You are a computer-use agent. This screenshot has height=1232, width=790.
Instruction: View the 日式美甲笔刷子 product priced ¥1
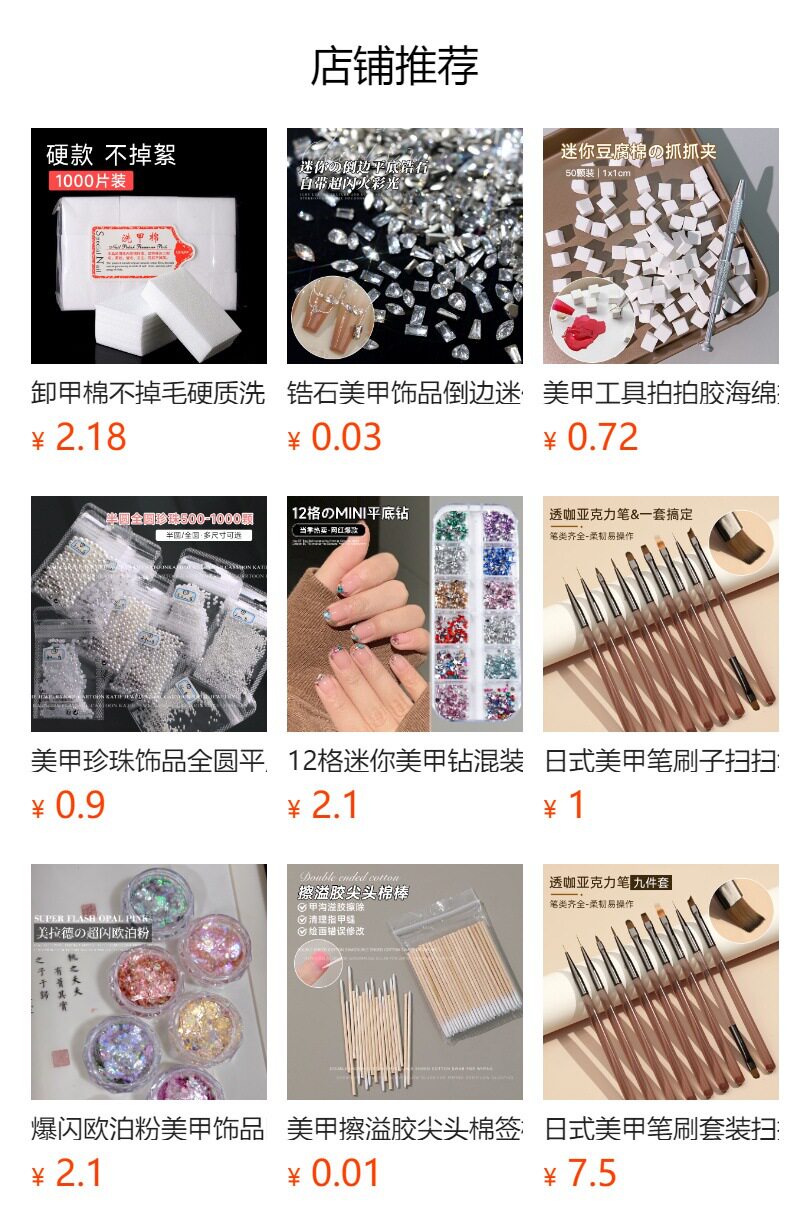click(660, 614)
